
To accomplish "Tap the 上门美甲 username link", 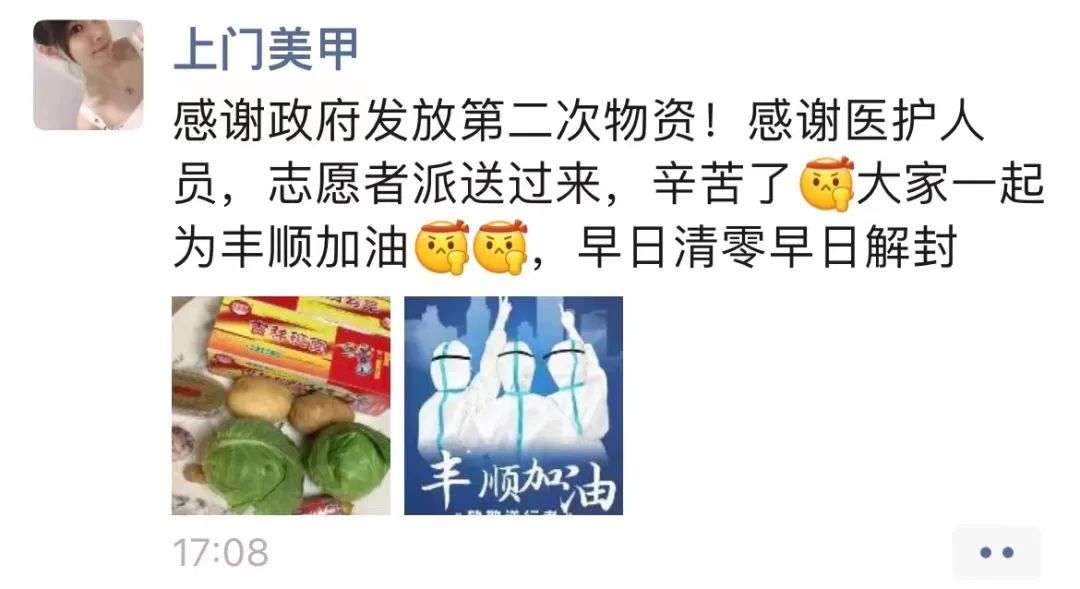I will click(x=265, y=47).
